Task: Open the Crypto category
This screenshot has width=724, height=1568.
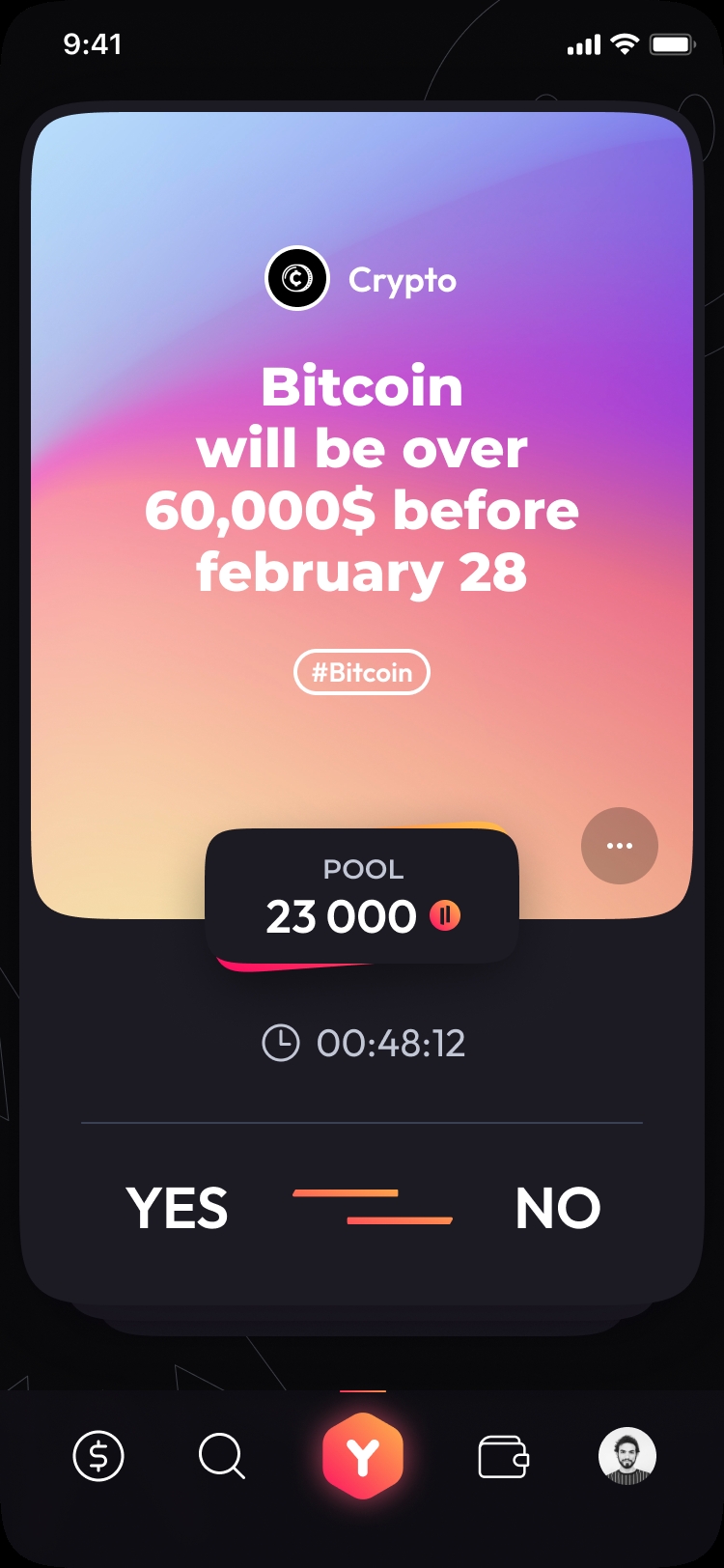Action: pyautogui.click(x=361, y=279)
